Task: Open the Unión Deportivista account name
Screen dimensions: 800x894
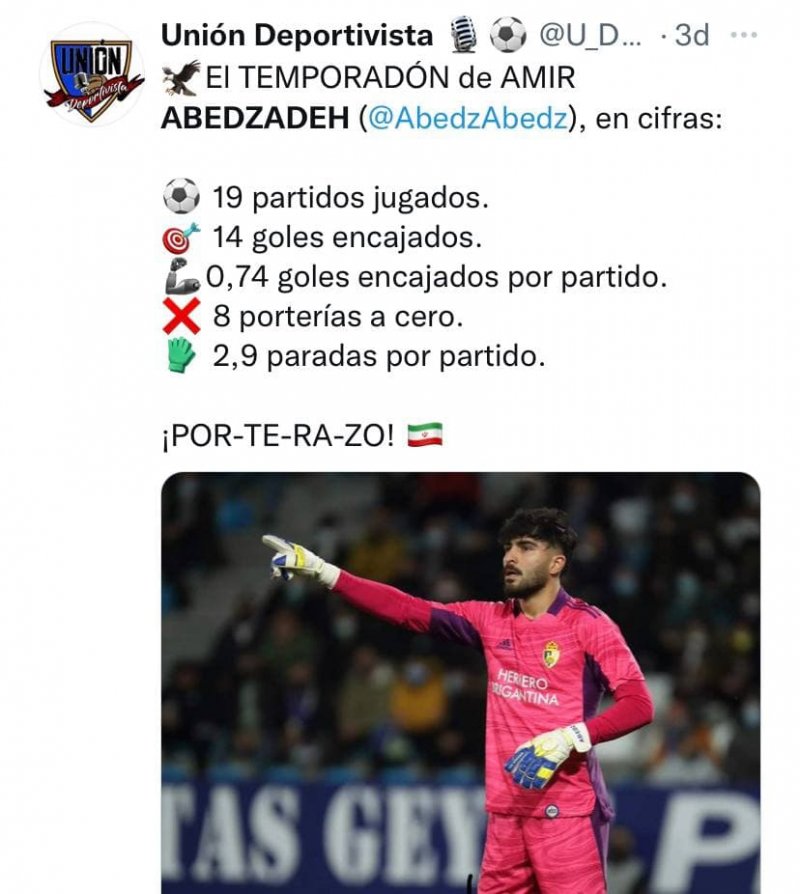Action: (x=297, y=36)
